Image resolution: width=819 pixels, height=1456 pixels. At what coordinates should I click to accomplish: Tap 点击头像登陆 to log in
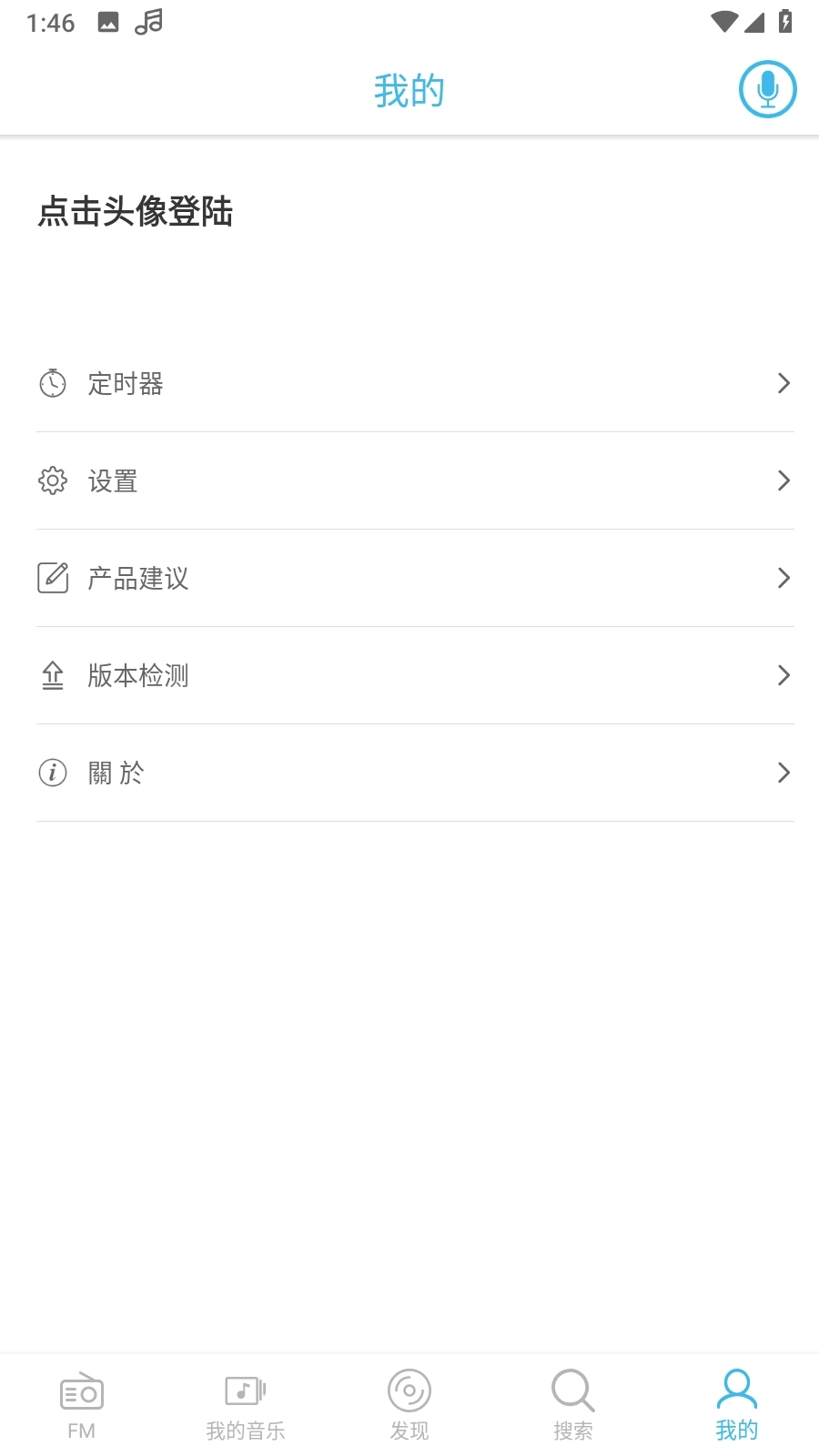[135, 212]
